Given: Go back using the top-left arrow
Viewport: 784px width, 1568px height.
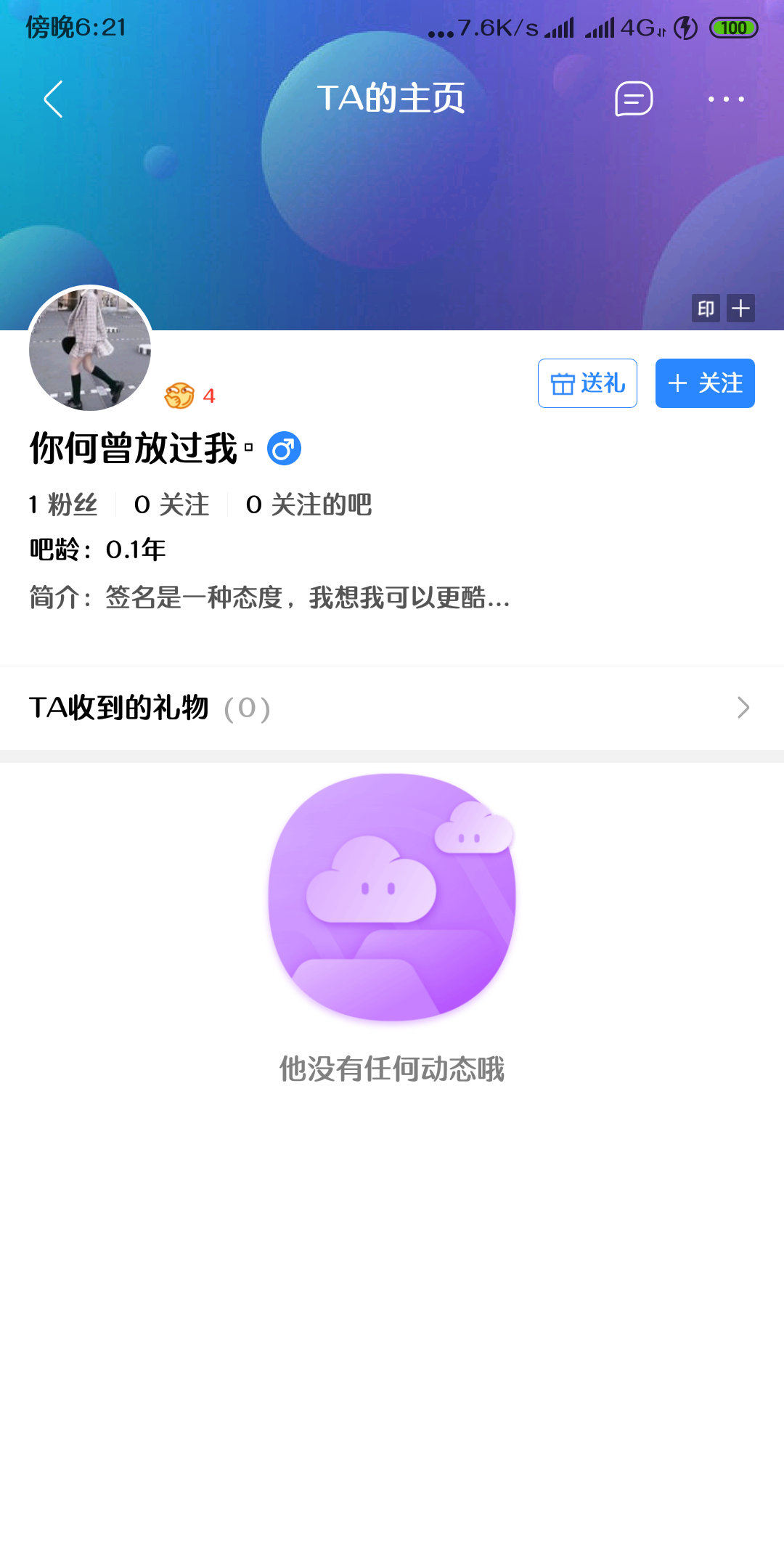Looking at the screenshot, I should (x=53, y=99).
